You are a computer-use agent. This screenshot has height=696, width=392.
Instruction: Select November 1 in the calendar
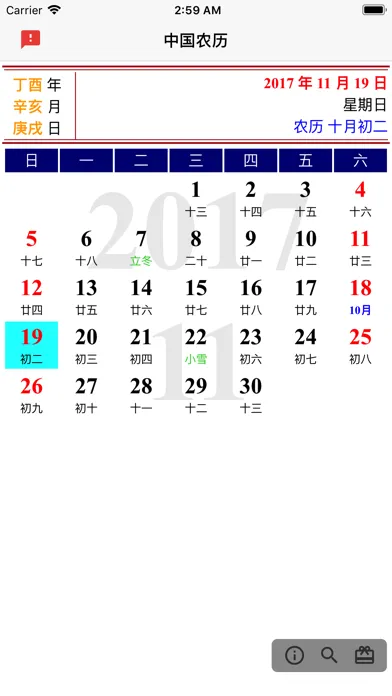tap(196, 198)
